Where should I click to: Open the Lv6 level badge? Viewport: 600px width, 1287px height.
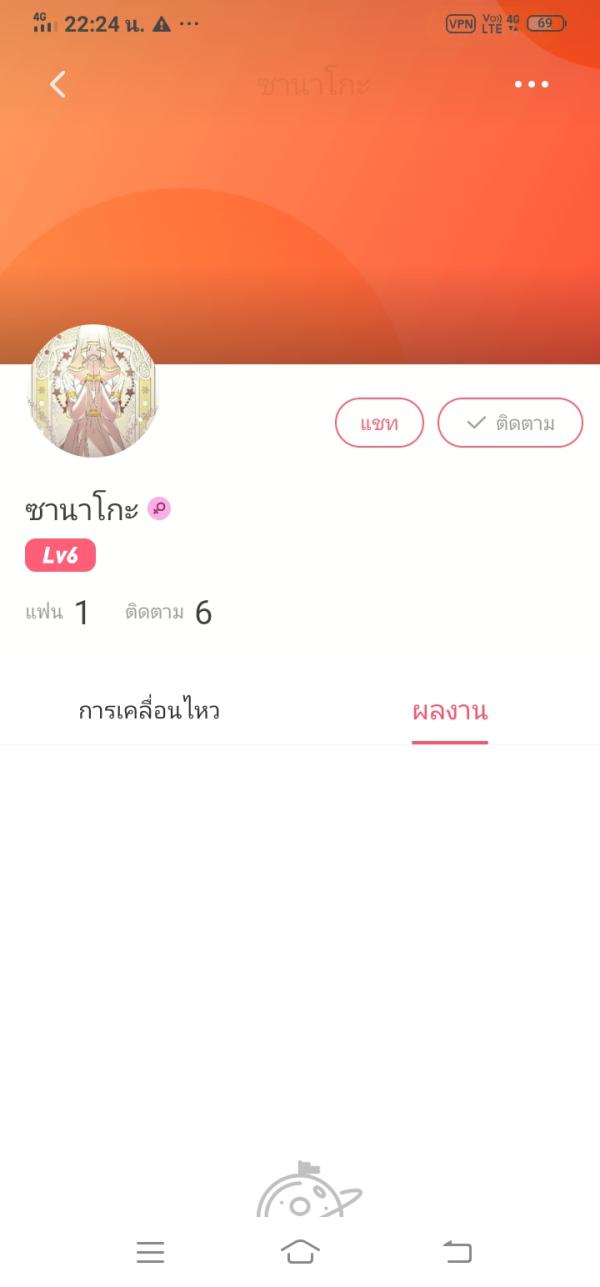click(x=60, y=556)
